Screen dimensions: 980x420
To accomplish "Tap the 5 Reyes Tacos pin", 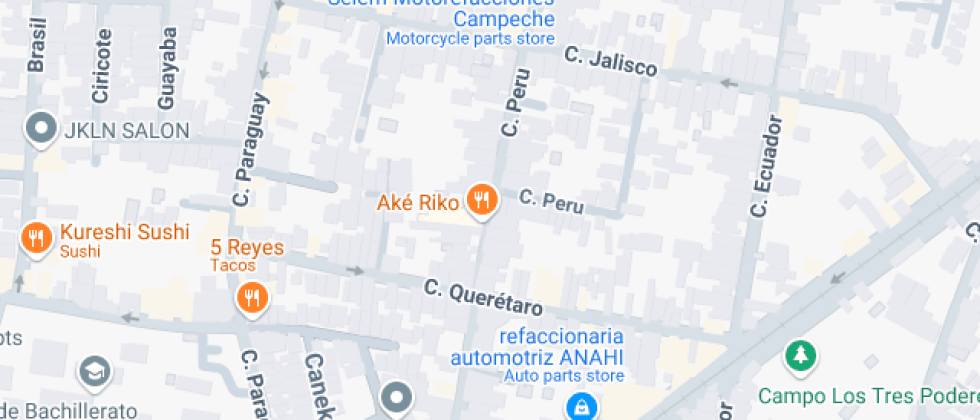I will click(252, 299).
